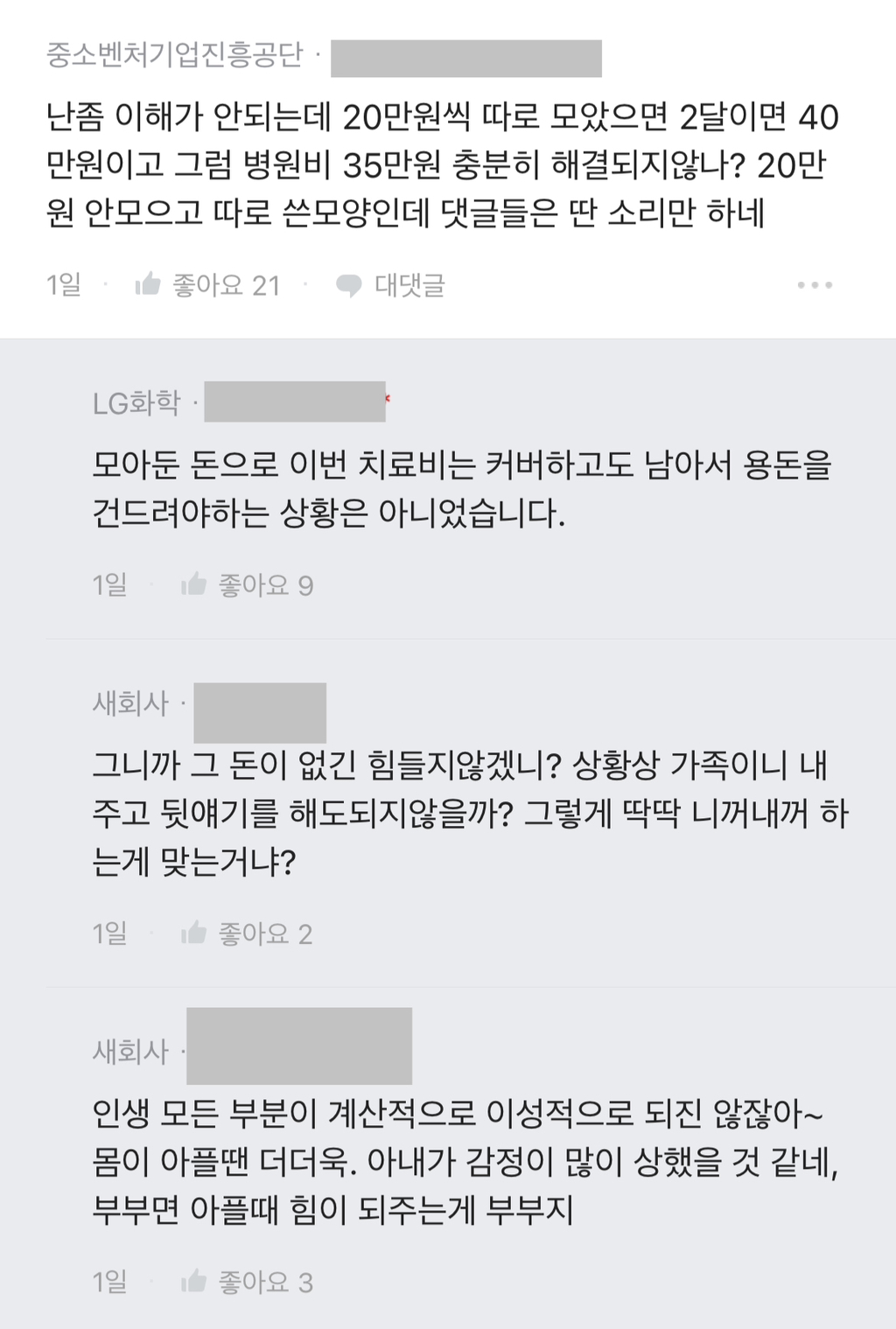Viewport: 896px width, 1329px height.
Task: Tap 대댓글 to reply to the top comment
Action: click(391, 284)
